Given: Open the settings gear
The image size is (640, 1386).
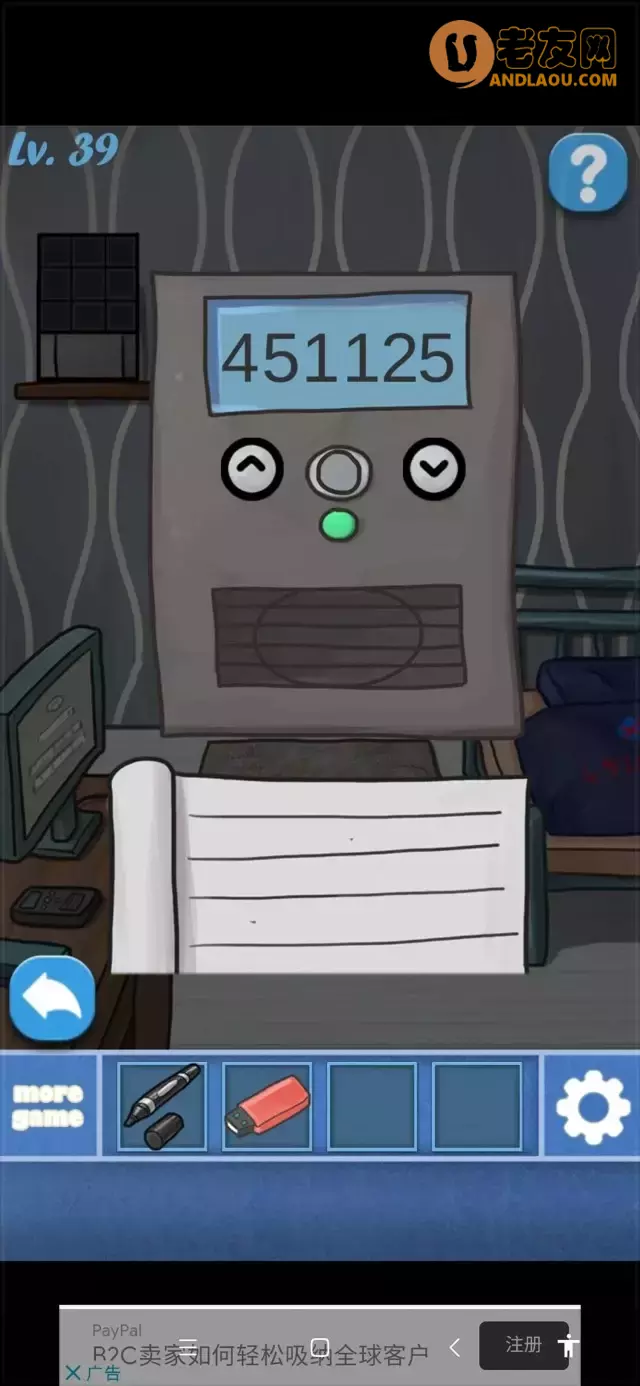Looking at the screenshot, I should pos(592,1106).
